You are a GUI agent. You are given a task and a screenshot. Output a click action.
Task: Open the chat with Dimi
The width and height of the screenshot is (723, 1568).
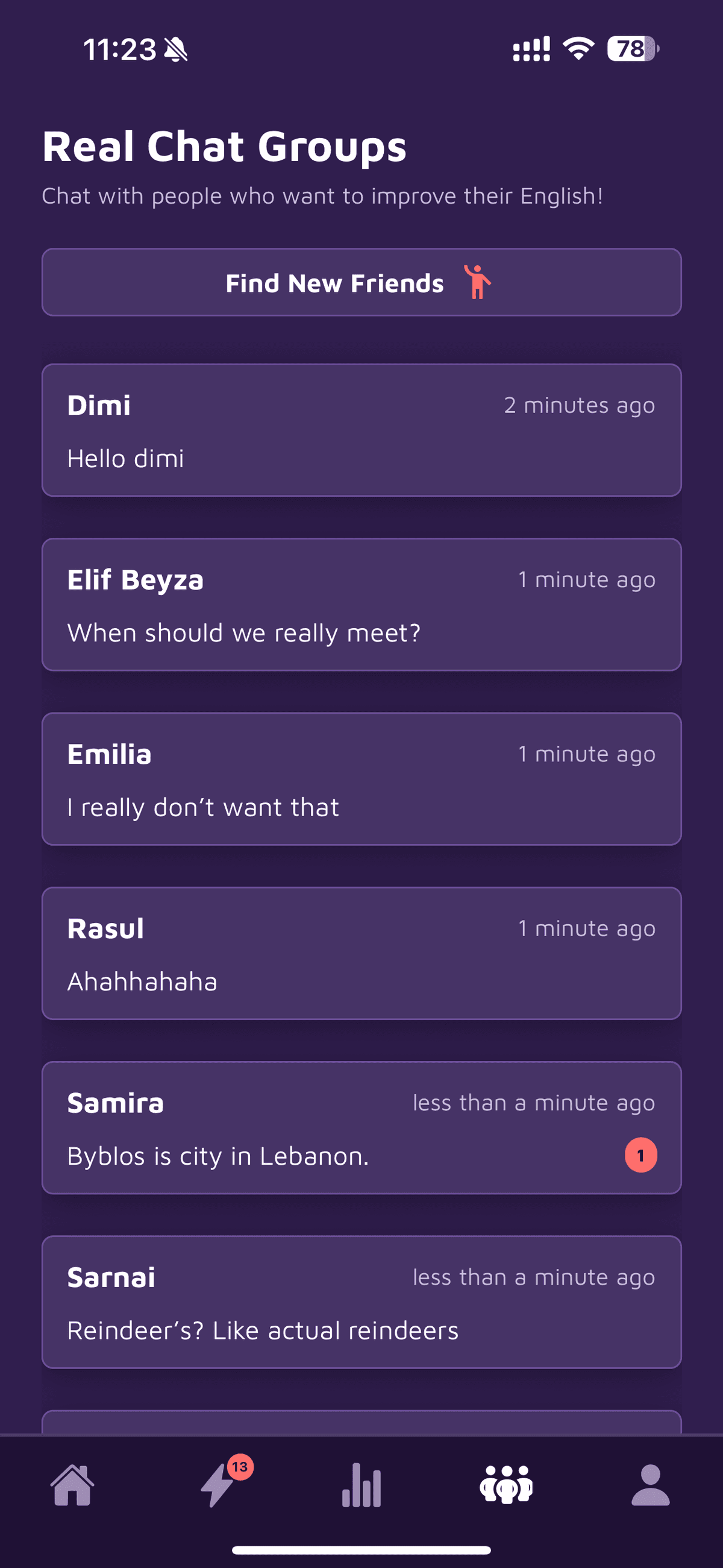coord(361,430)
